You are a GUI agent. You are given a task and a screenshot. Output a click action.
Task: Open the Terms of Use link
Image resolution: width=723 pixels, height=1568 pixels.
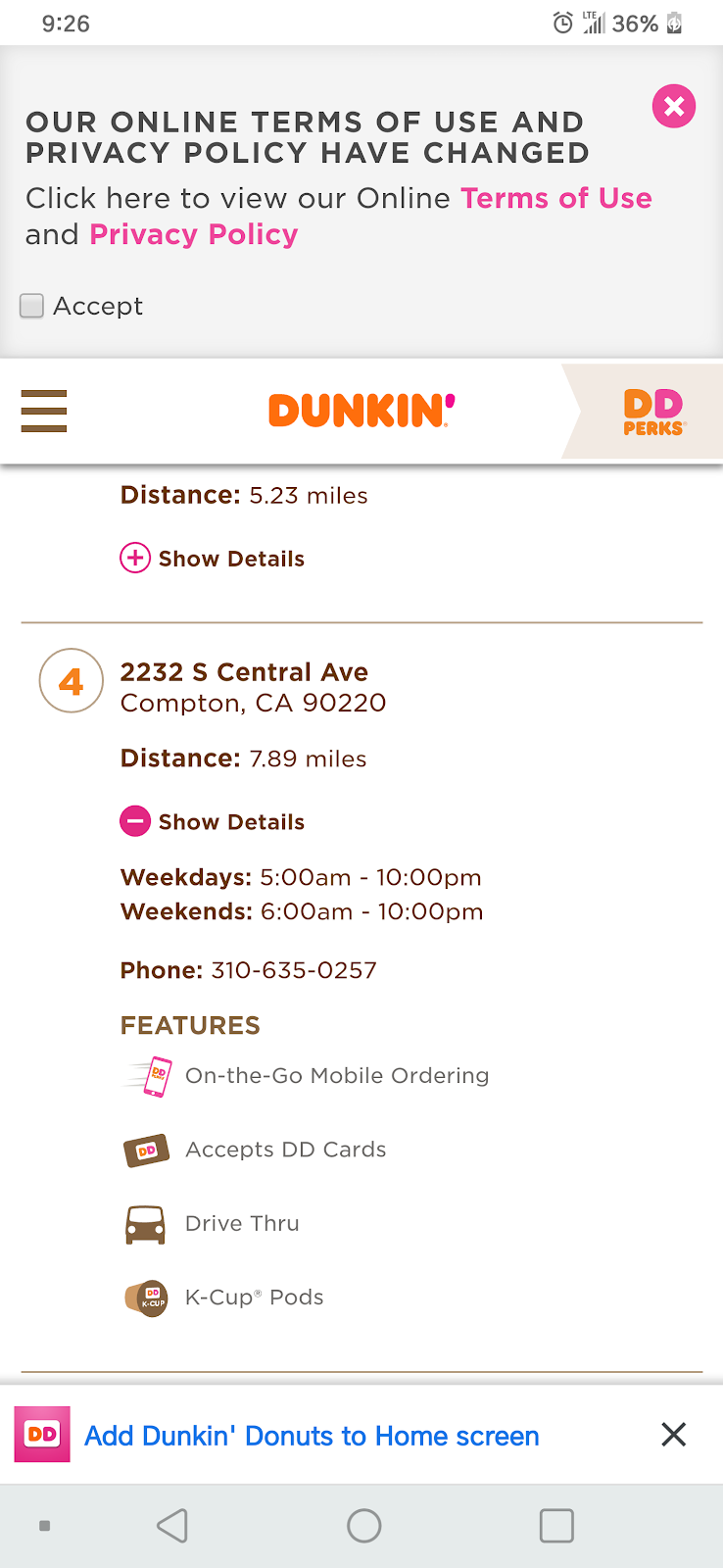click(556, 198)
